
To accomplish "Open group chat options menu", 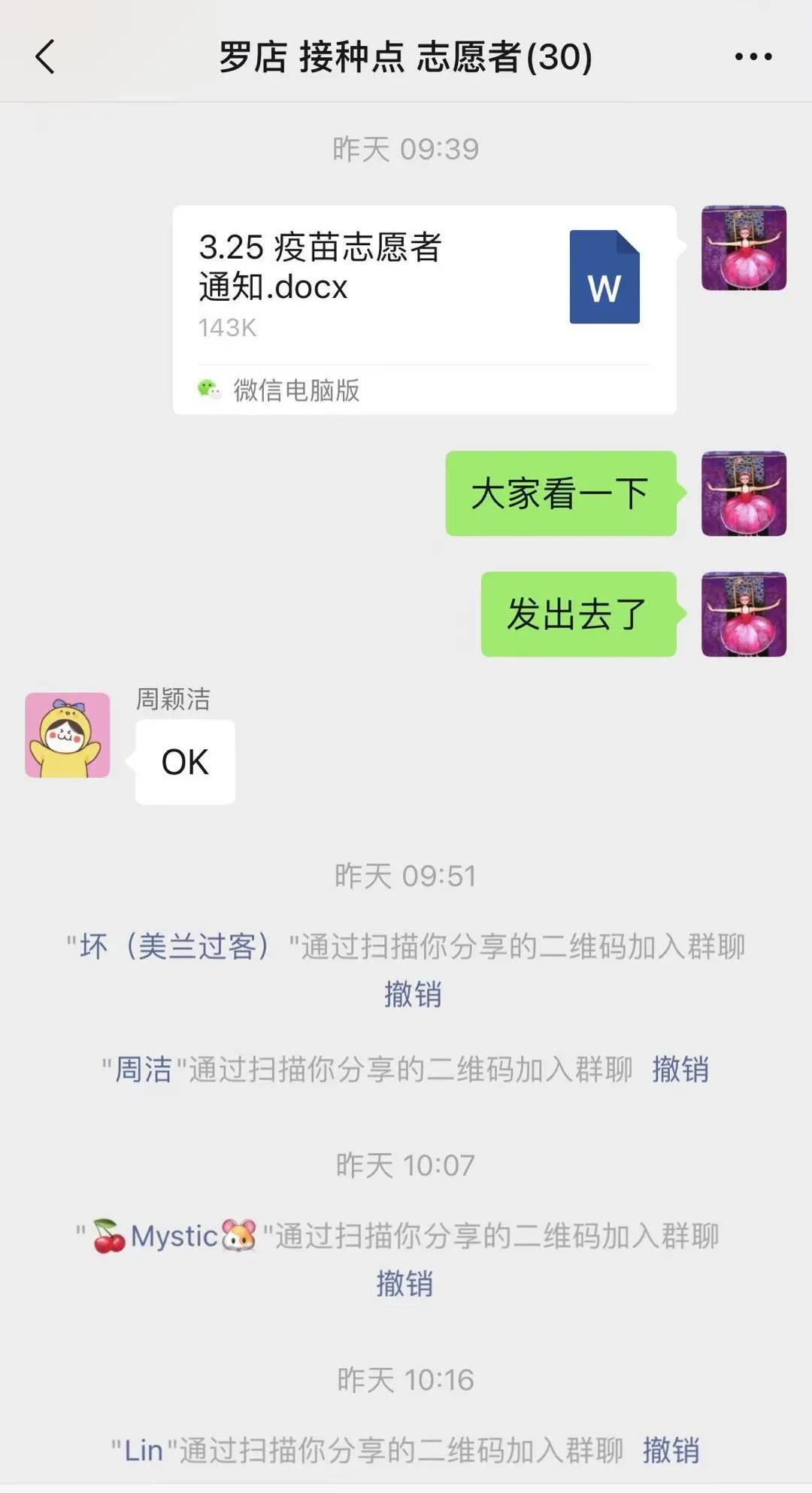I will click(753, 57).
